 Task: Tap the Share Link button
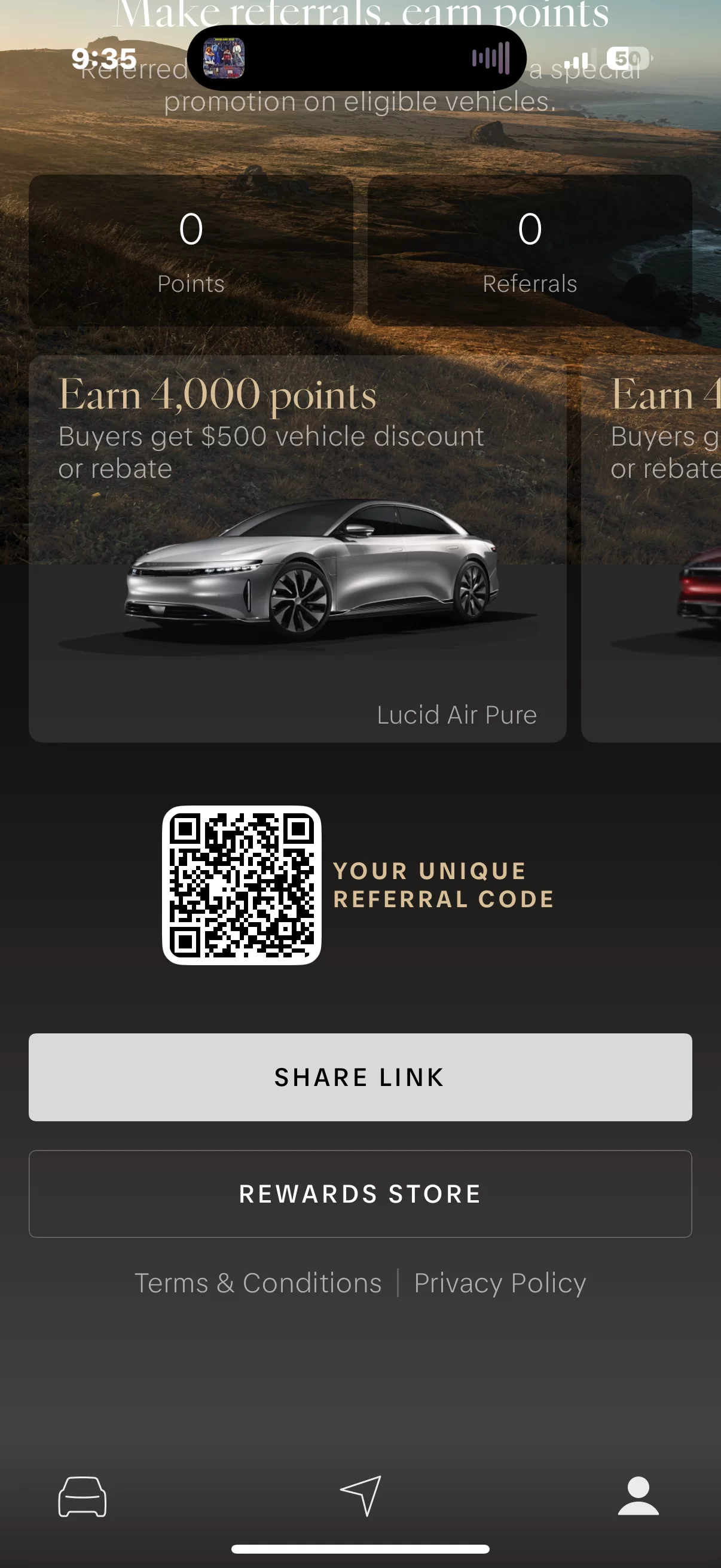[x=360, y=1077]
